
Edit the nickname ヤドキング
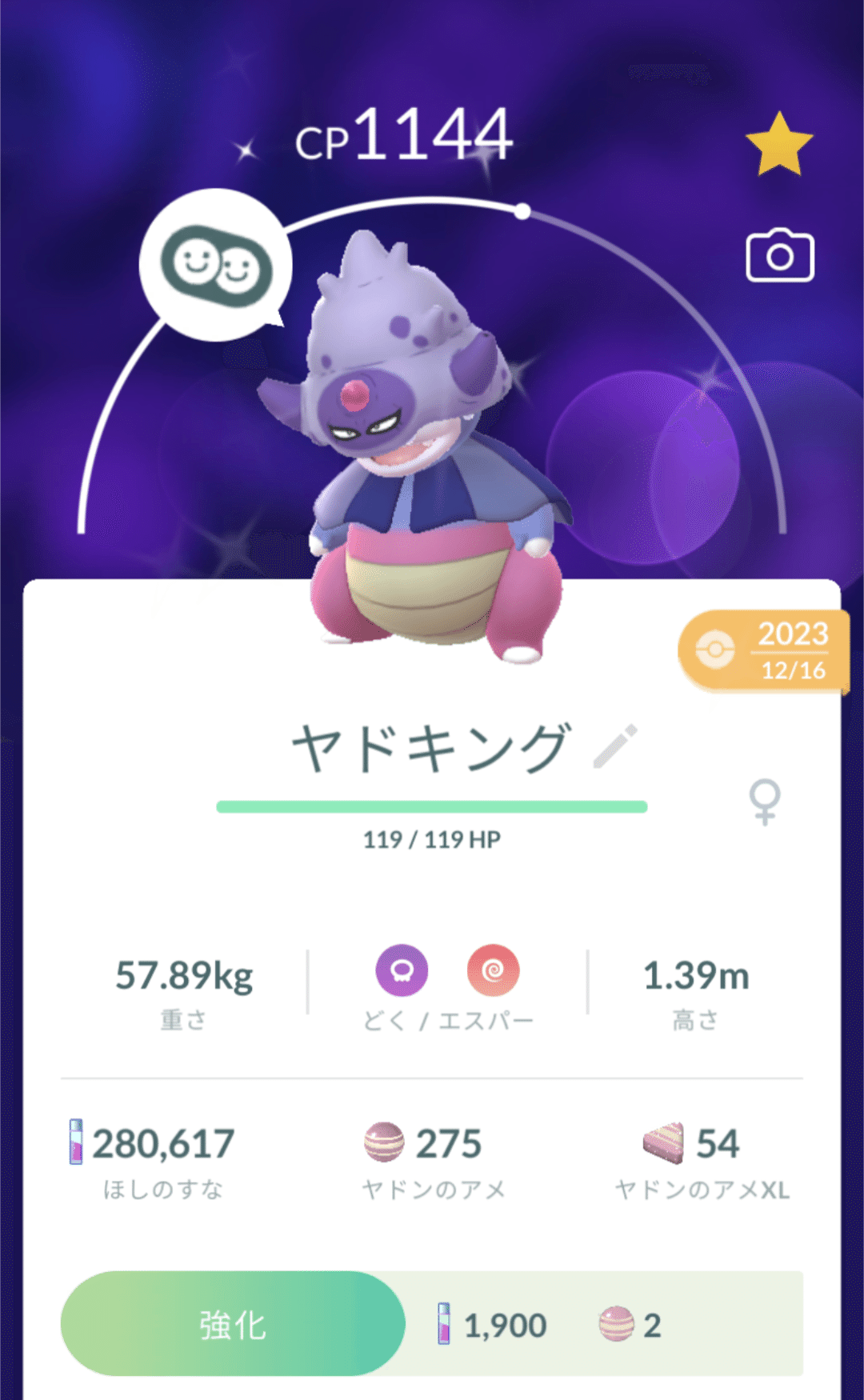[615, 746]
